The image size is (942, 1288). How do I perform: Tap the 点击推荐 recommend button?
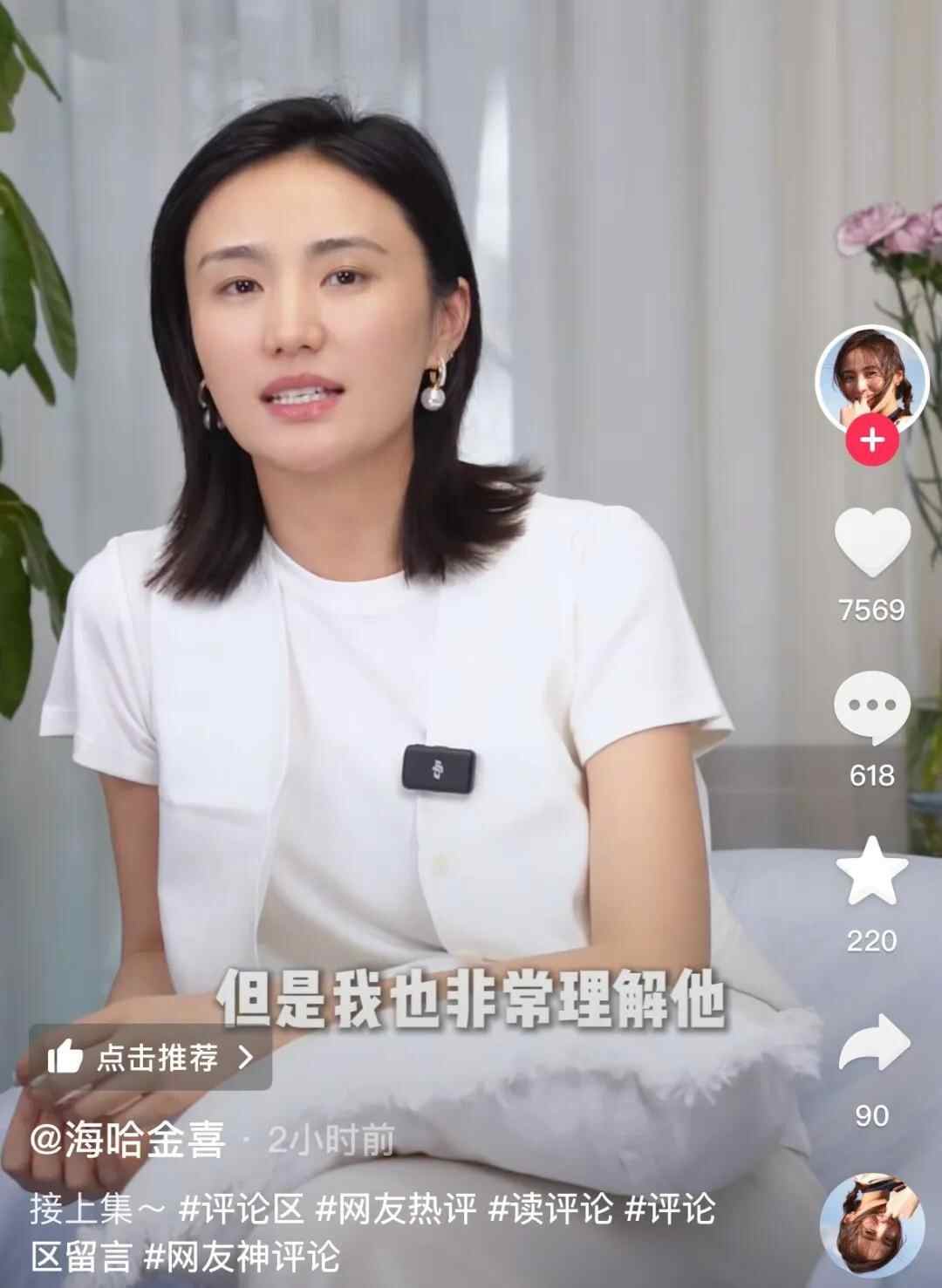[151, 1058]
